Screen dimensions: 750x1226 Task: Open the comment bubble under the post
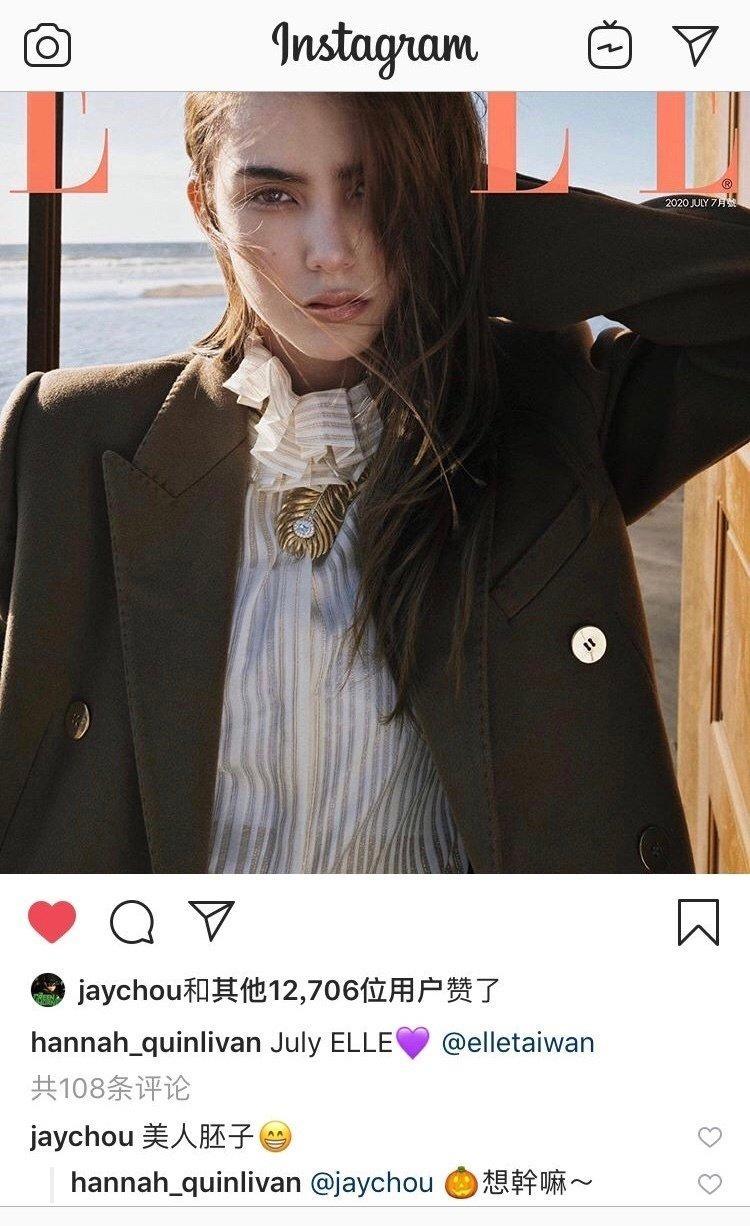point(132,922)
